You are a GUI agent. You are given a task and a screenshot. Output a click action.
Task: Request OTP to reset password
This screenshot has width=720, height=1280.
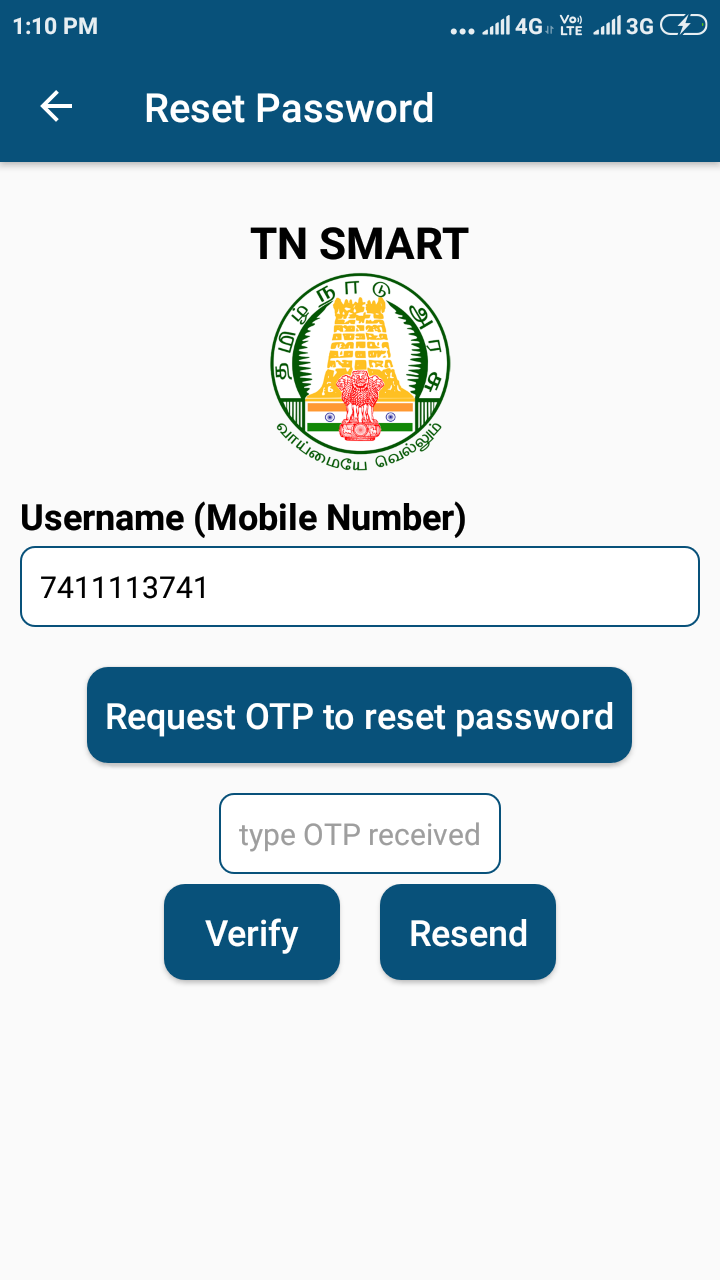click(359, 715)
